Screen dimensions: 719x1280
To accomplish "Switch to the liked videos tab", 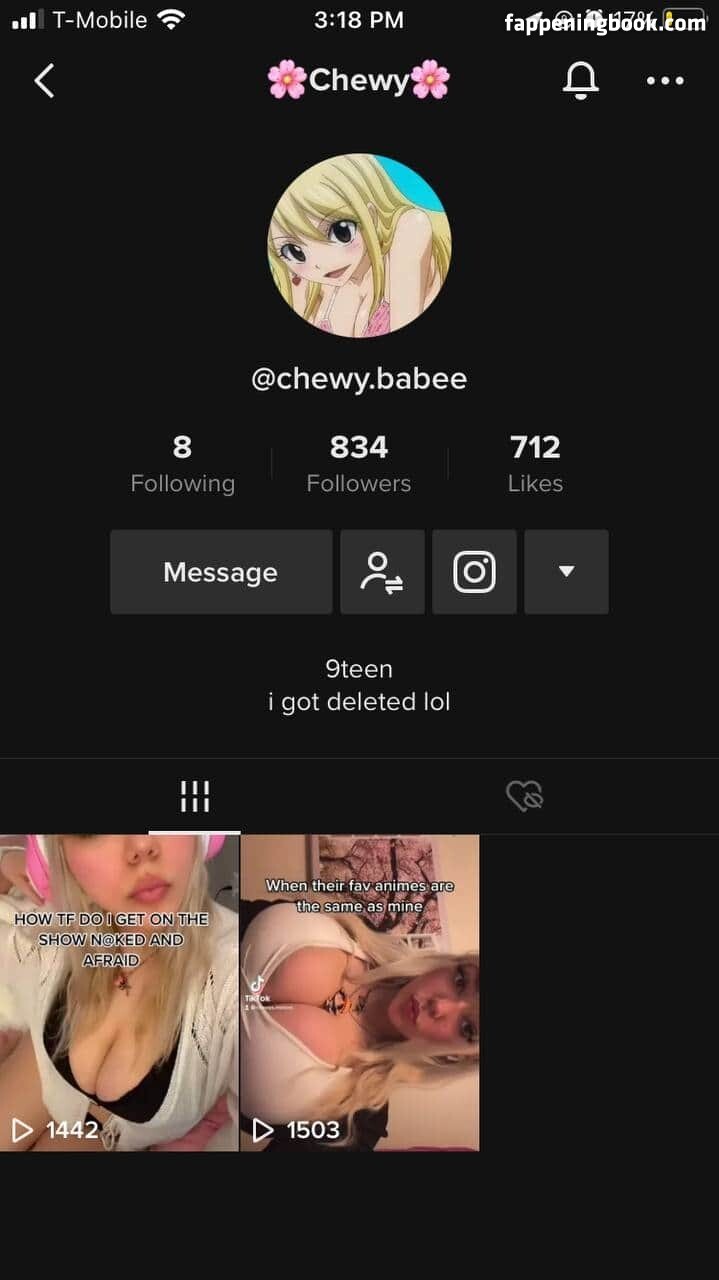I will tap(524, 797).
